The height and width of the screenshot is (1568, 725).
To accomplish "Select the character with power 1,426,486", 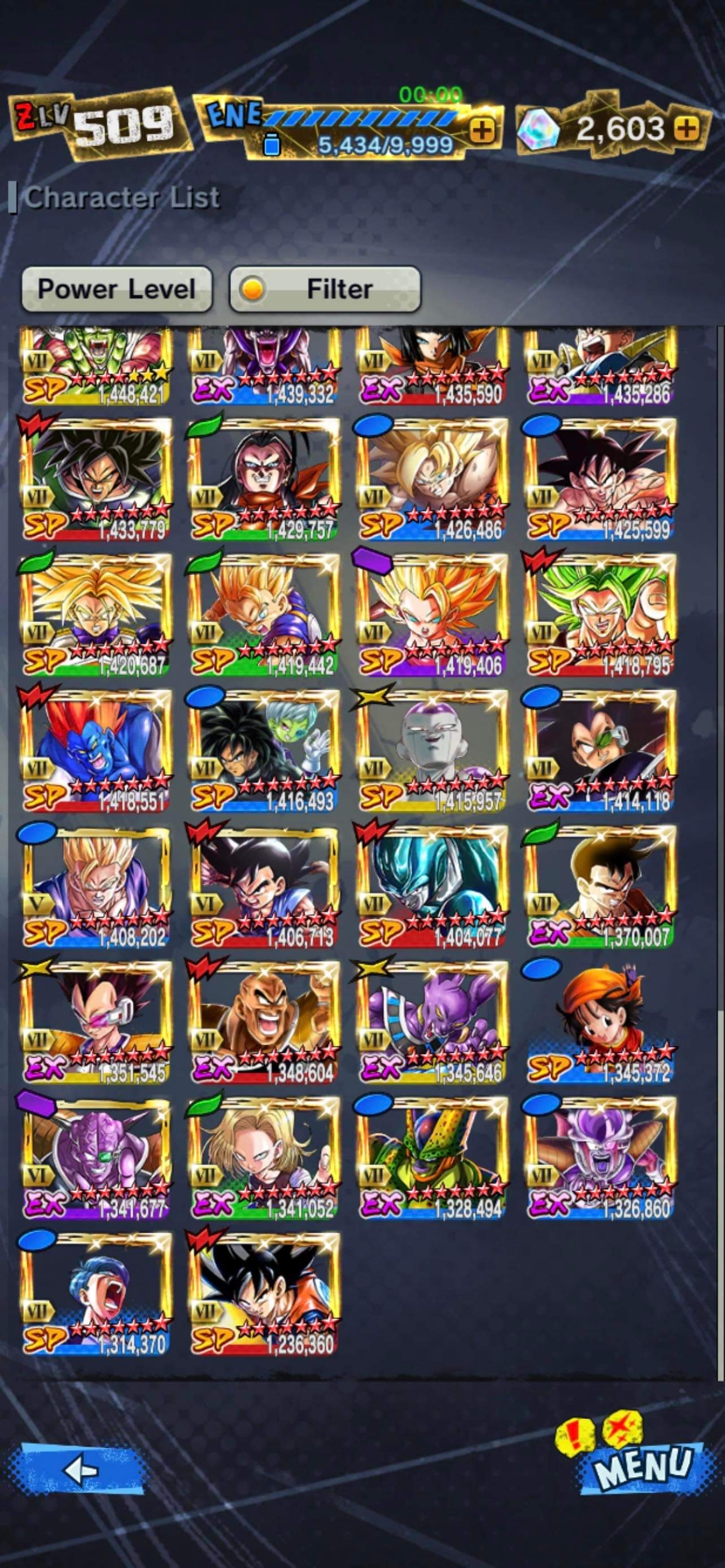I will [x=432, y=480].
